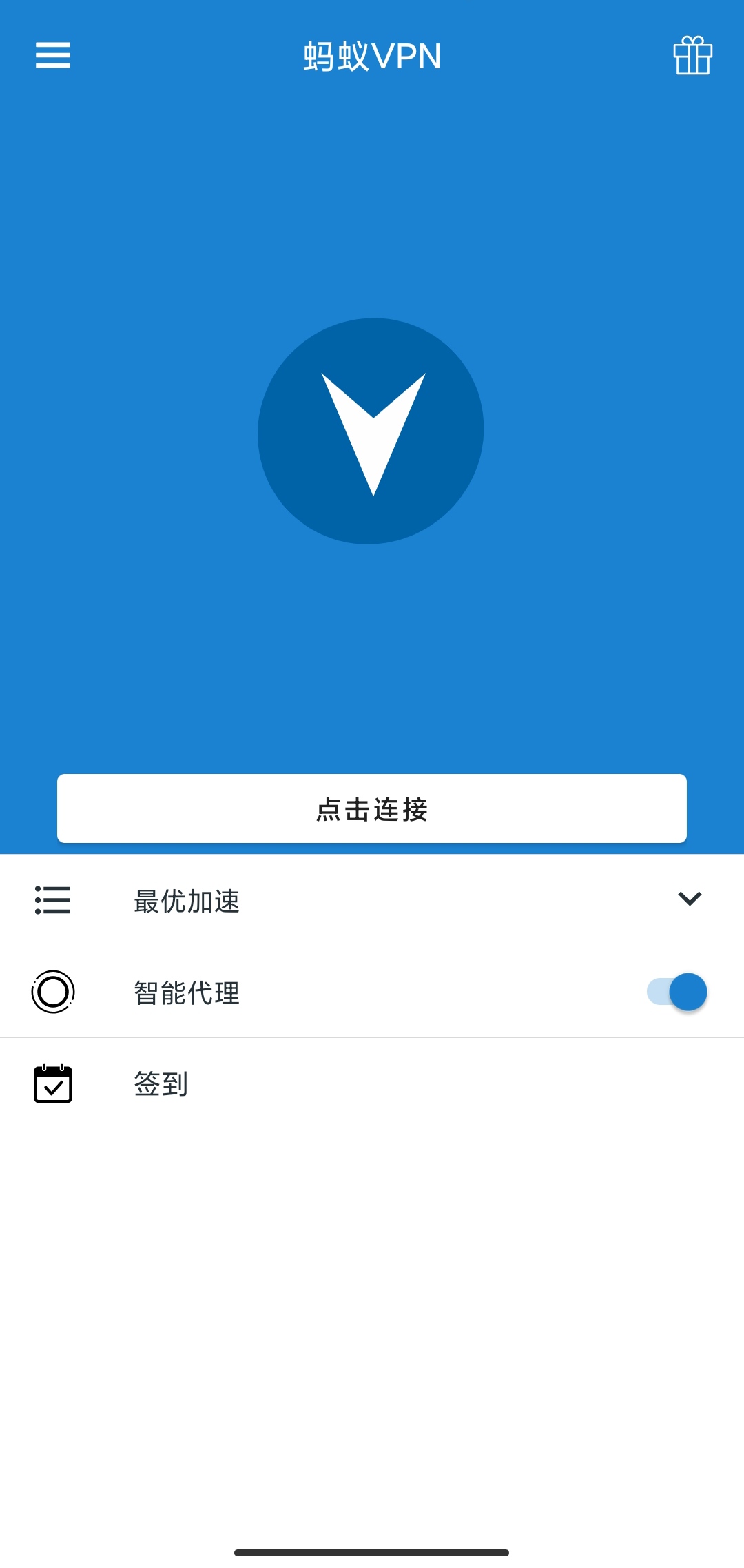Select the list icon beside 最优加速
Image resolution: width=744 pixels, height=1568 pixels.
coord(52,900)
